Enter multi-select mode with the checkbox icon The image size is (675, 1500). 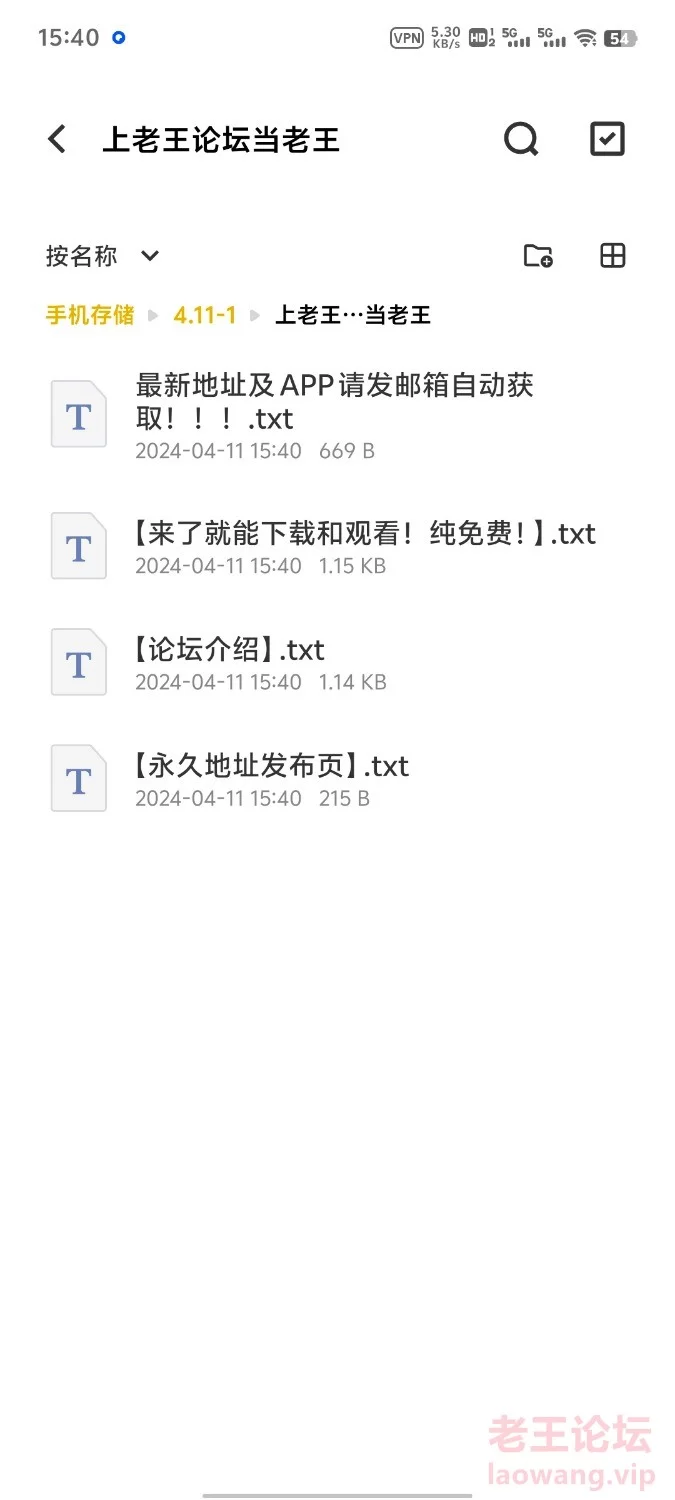607,139
